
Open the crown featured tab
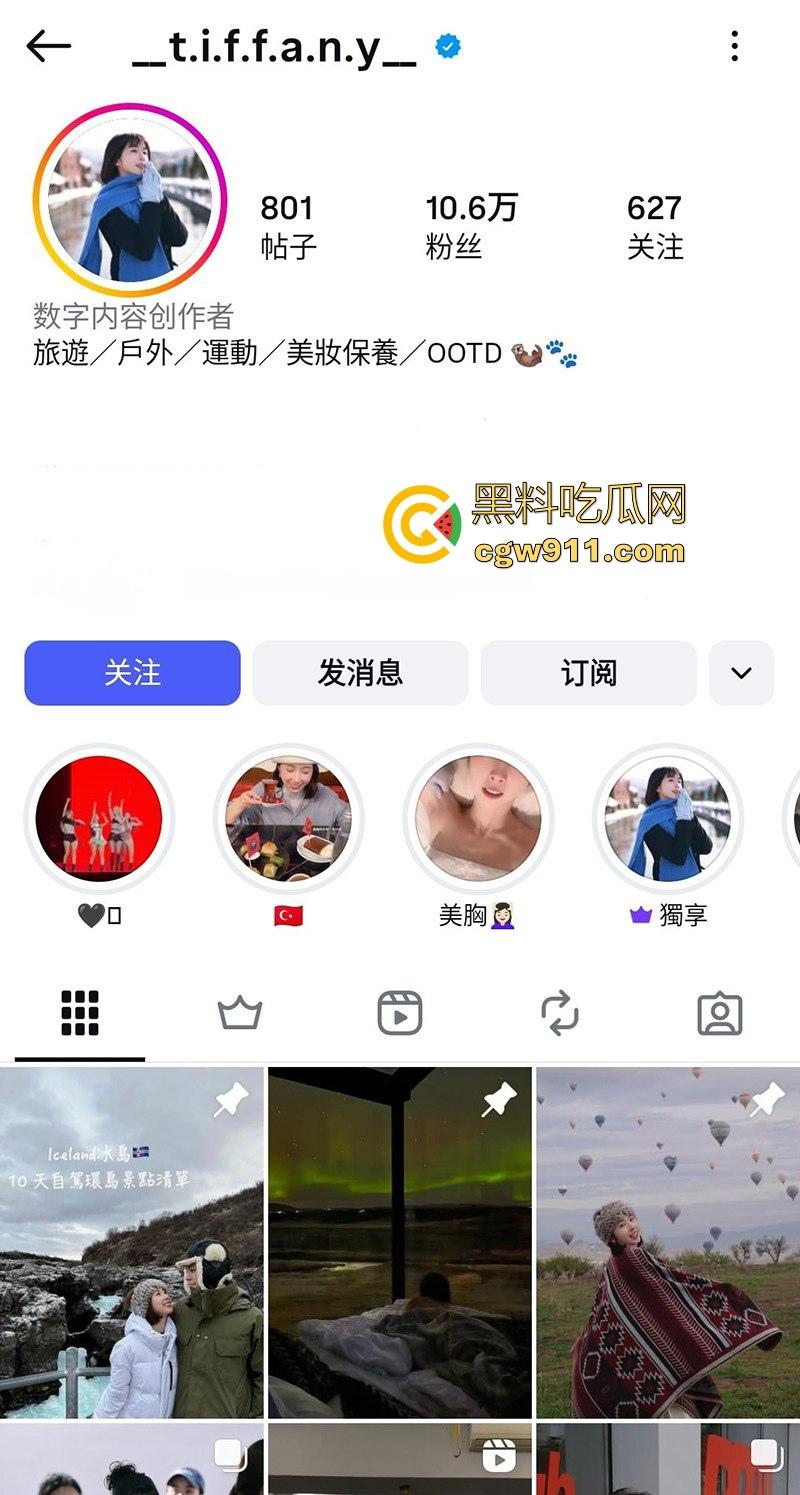pos(241,1013)
